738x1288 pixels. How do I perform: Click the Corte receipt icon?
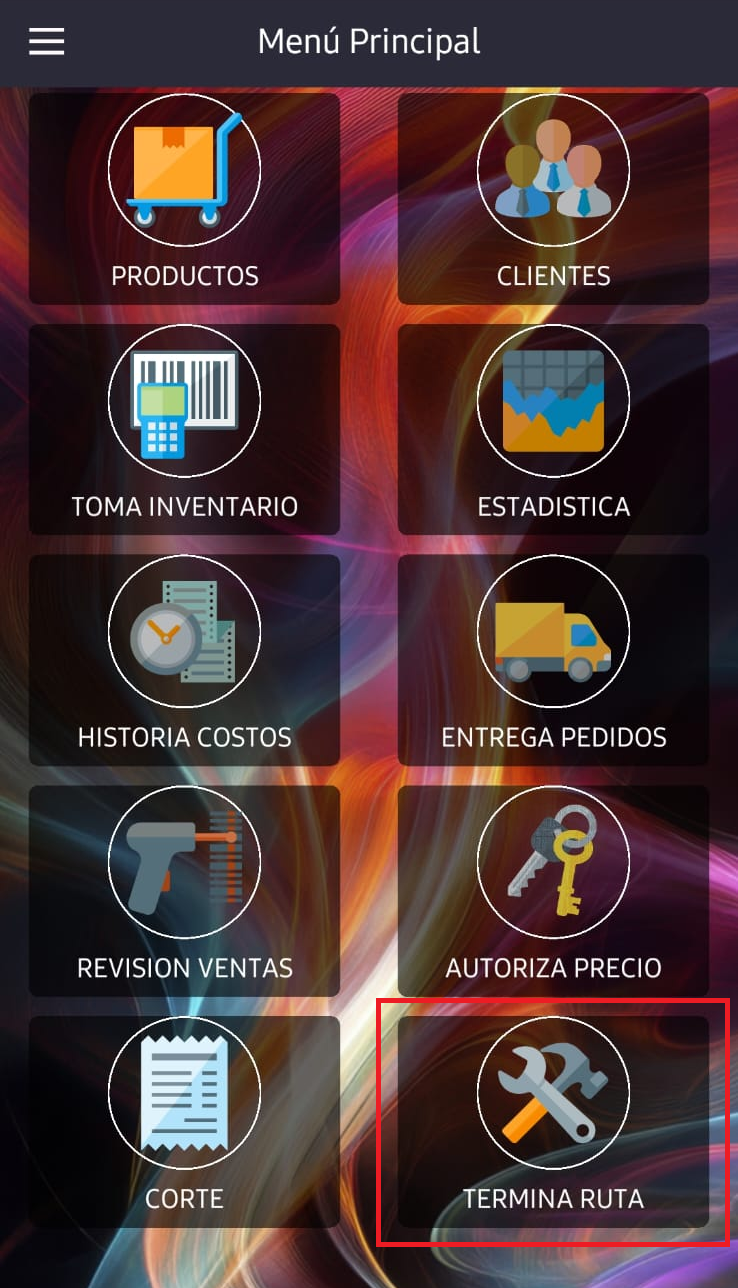coord(184,1092)
